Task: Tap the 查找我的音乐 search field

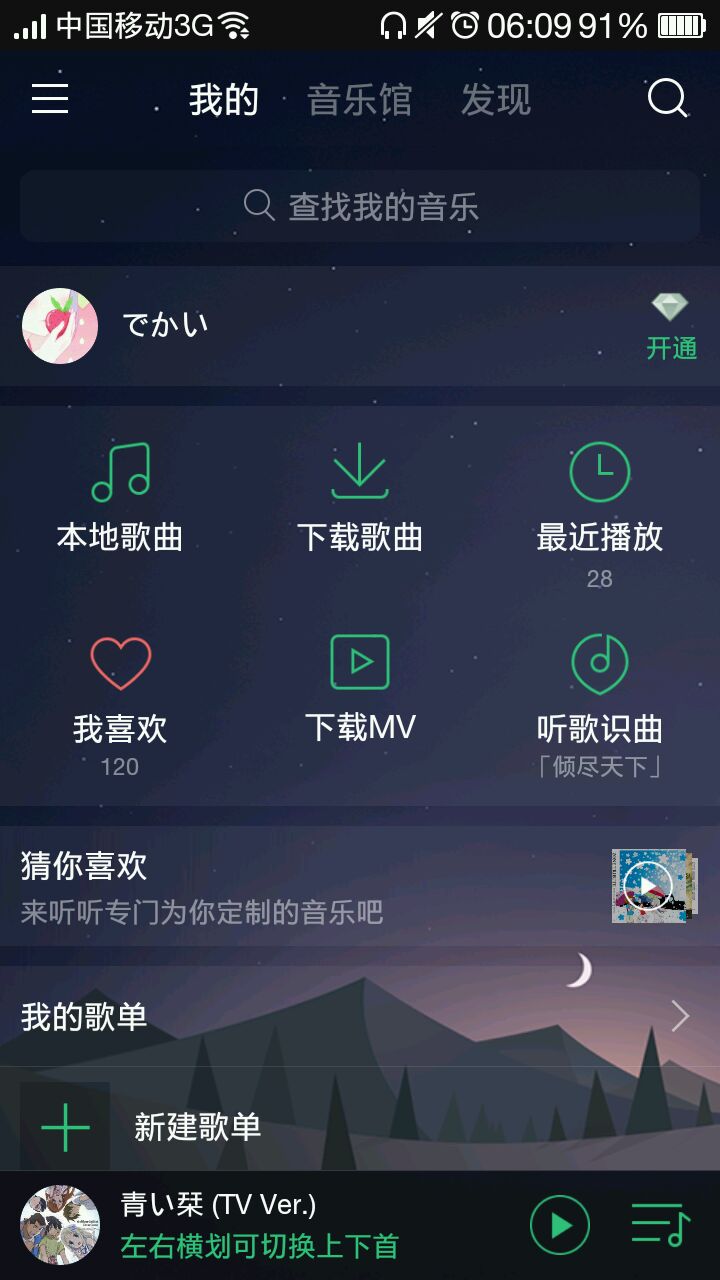Action: pyautogui.click(x=360, y=206)
